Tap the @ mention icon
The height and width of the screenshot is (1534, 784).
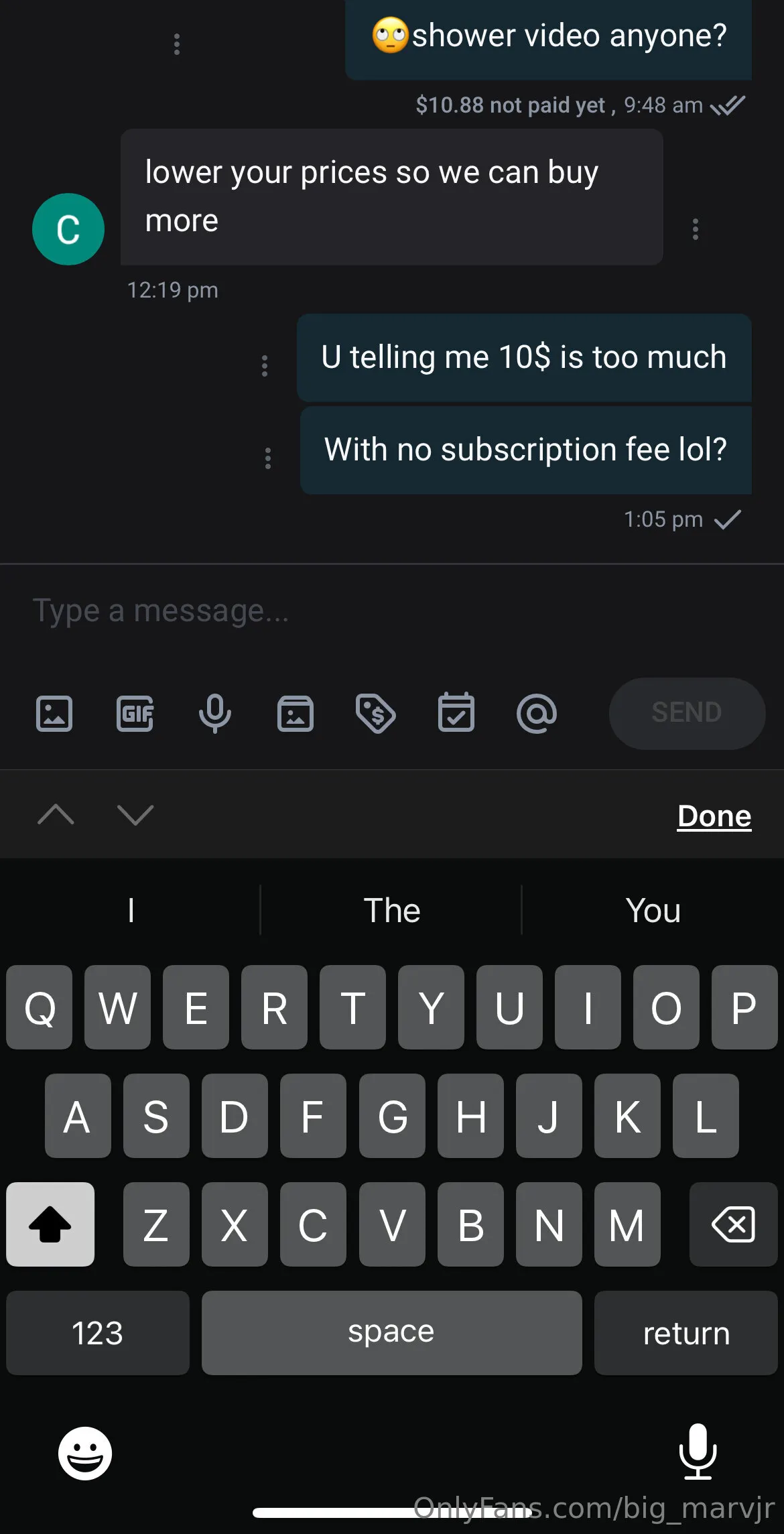pos(537,713)
